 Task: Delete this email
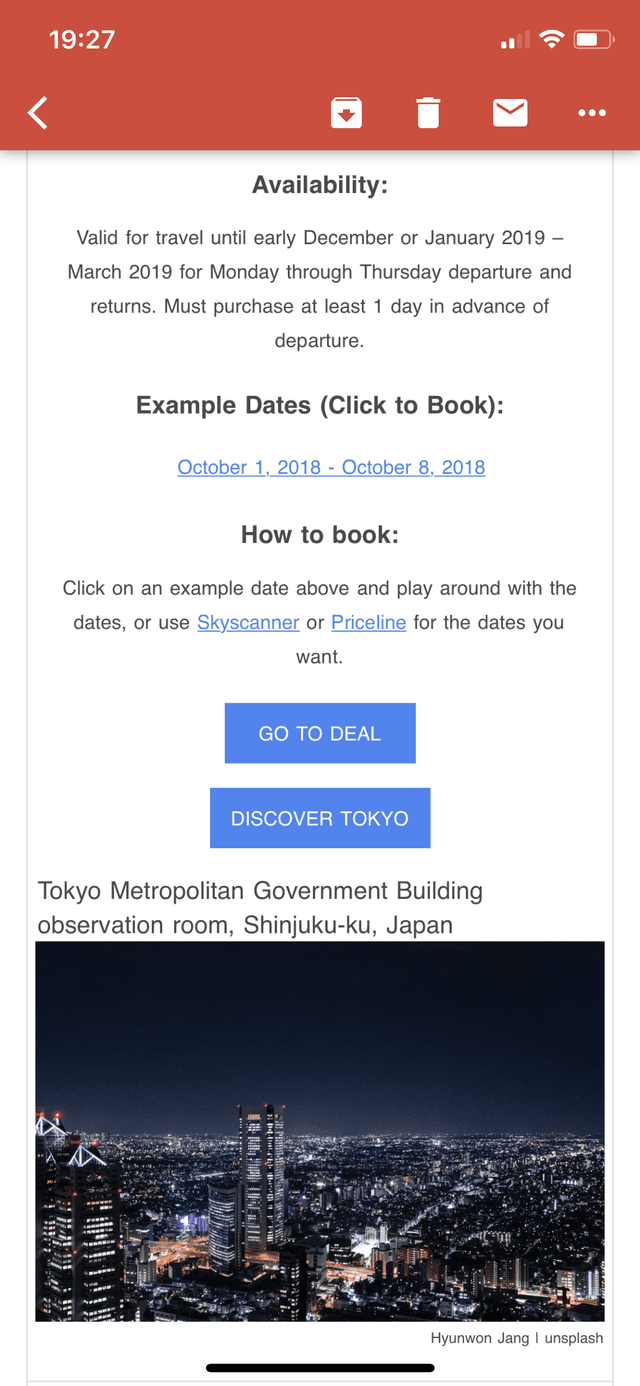pos(428,113)
